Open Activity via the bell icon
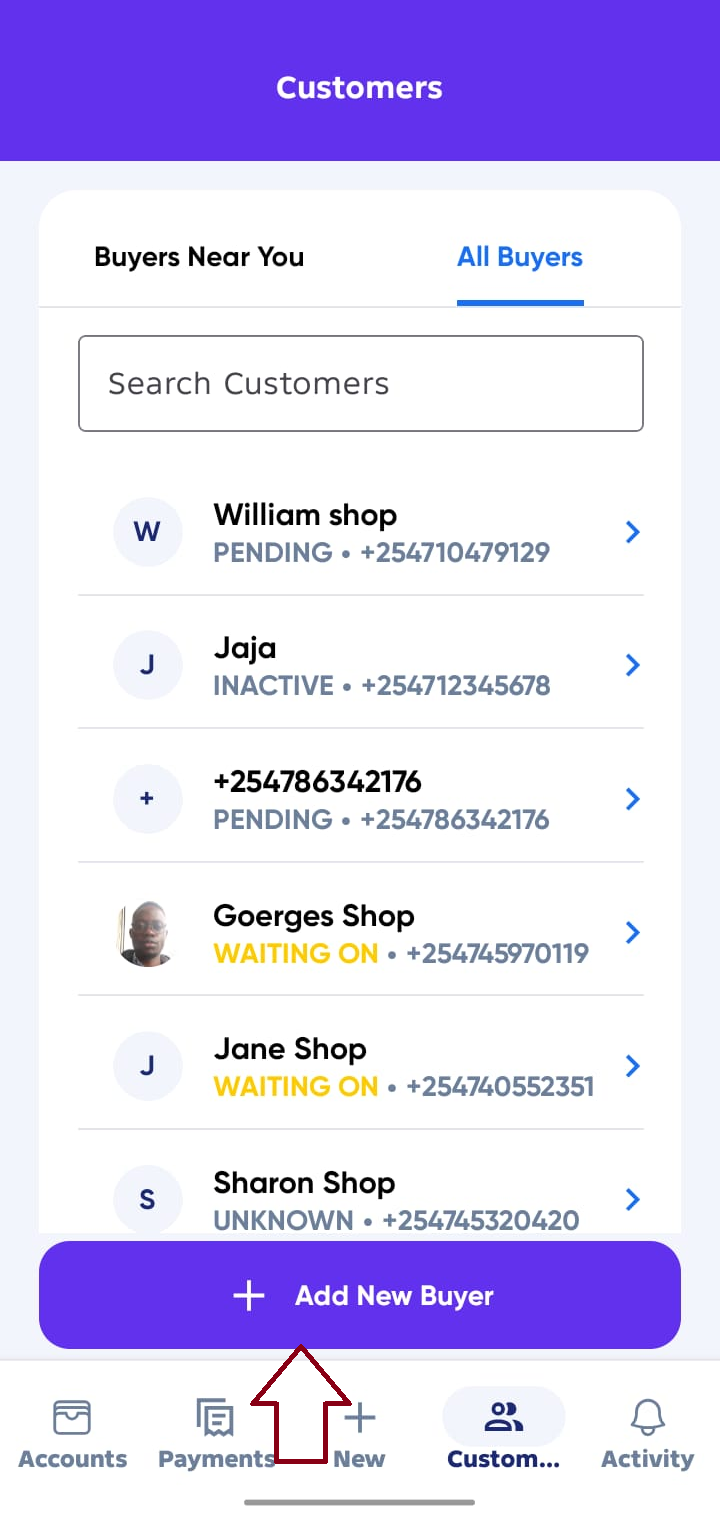720x1517 pixels. tap(647, 1417)
